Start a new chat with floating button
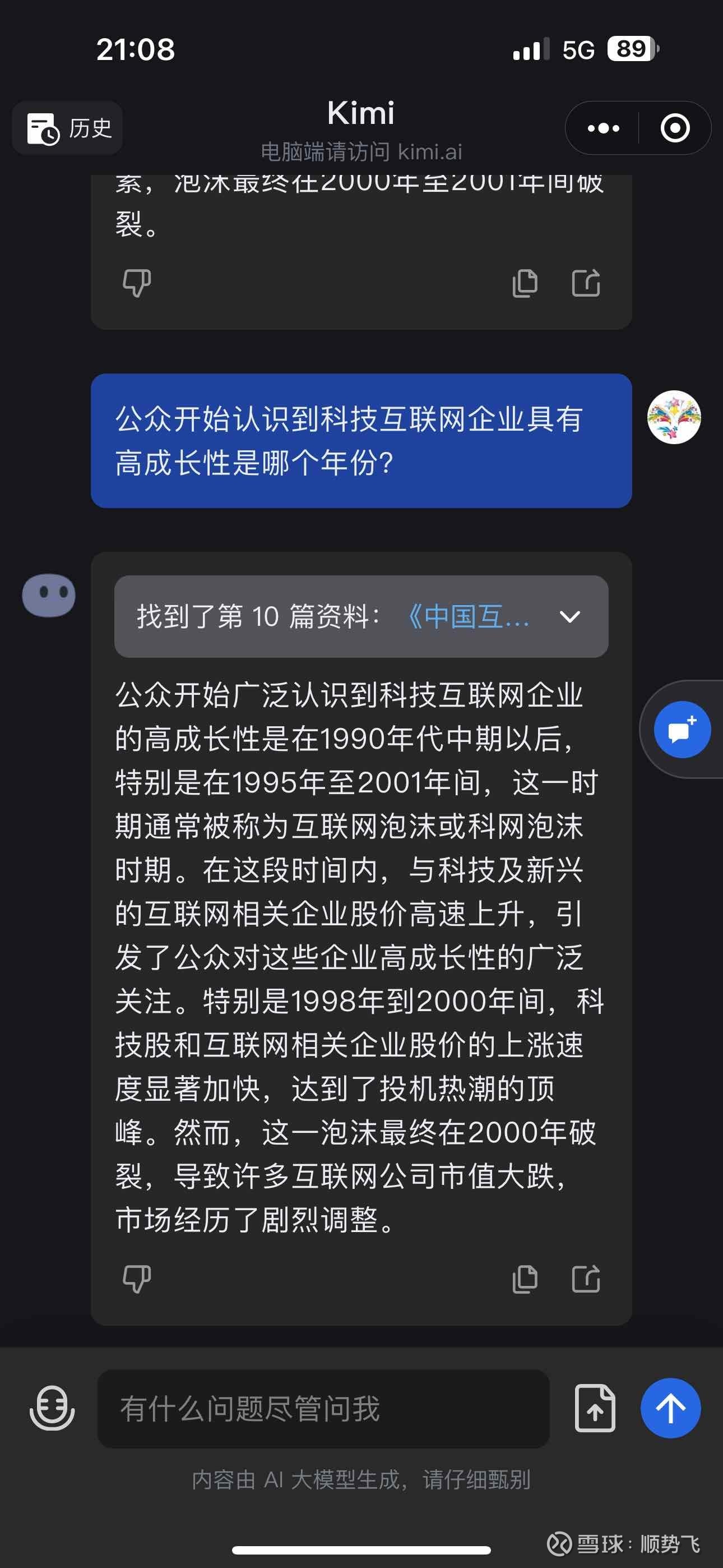 682,729
